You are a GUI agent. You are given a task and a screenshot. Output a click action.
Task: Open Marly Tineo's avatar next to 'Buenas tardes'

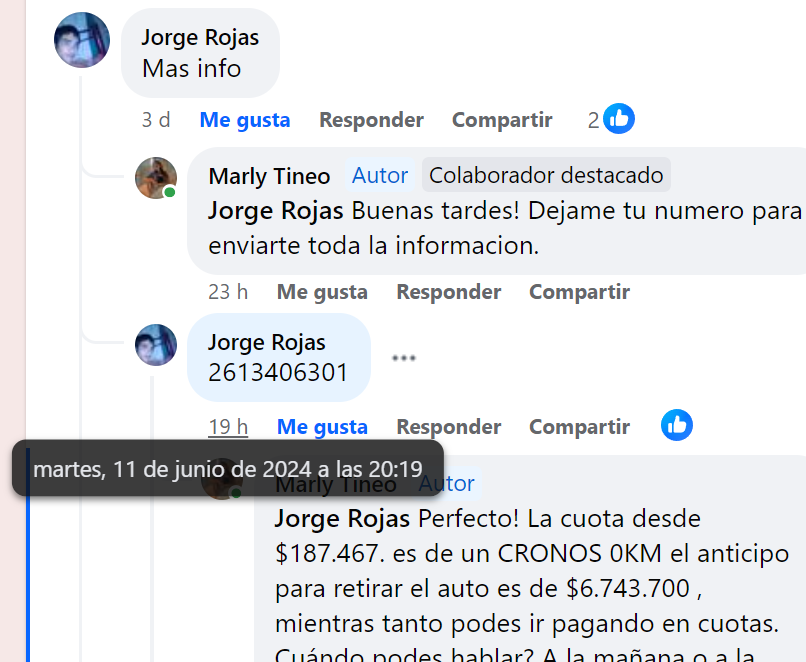tap(156, 178)
